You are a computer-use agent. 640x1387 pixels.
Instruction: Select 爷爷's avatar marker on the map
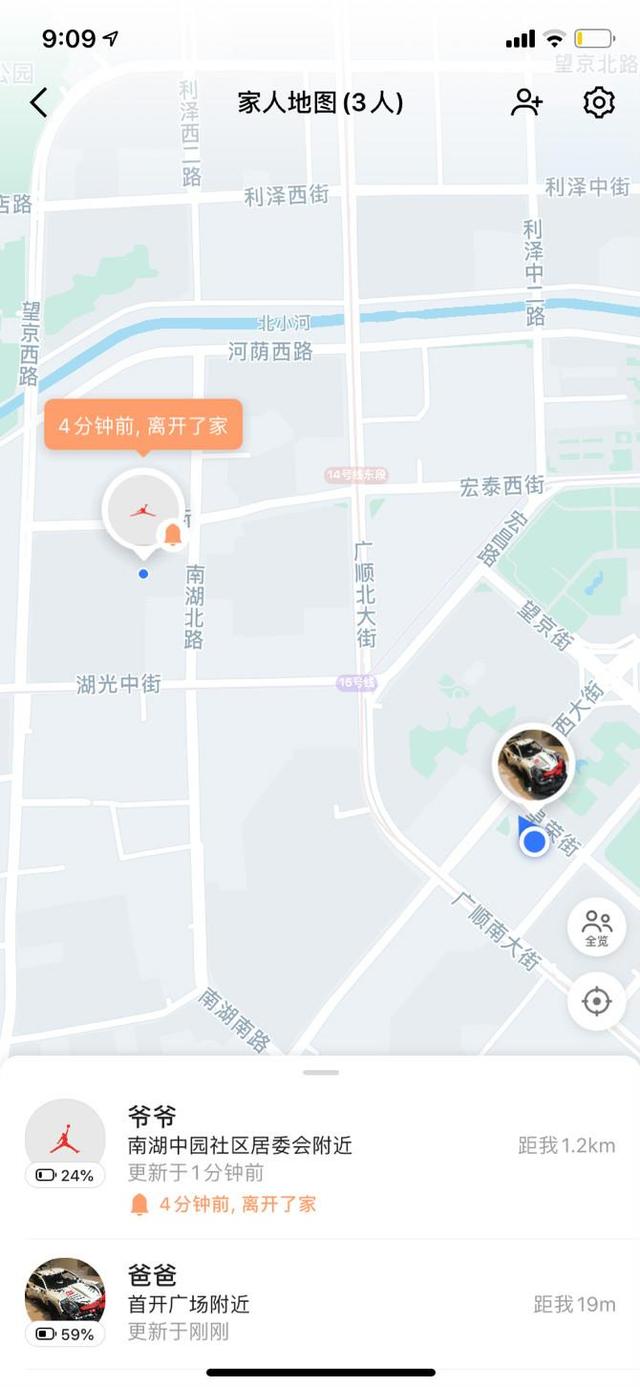143,510
